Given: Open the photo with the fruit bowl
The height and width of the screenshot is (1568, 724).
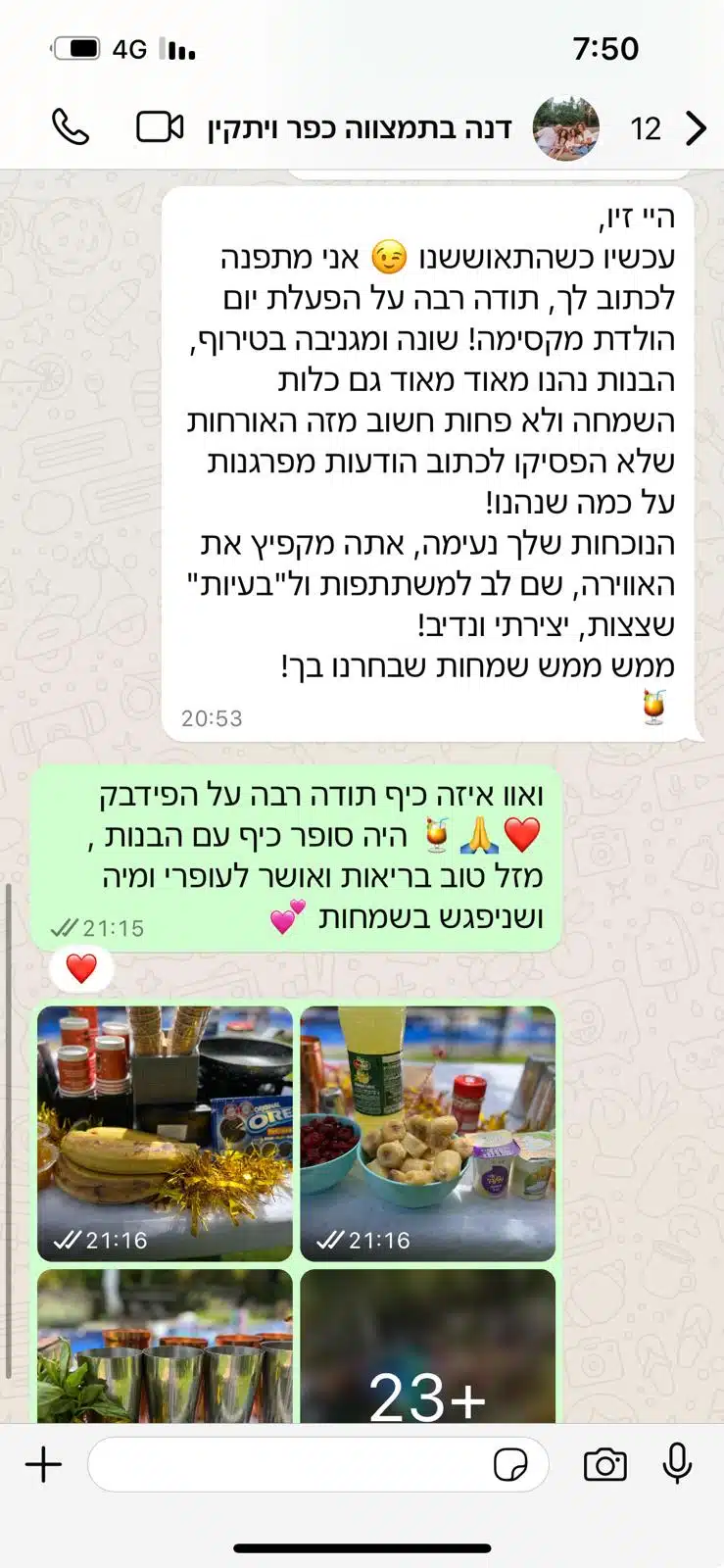Looking at the screenshot, I should point(427,1133).
